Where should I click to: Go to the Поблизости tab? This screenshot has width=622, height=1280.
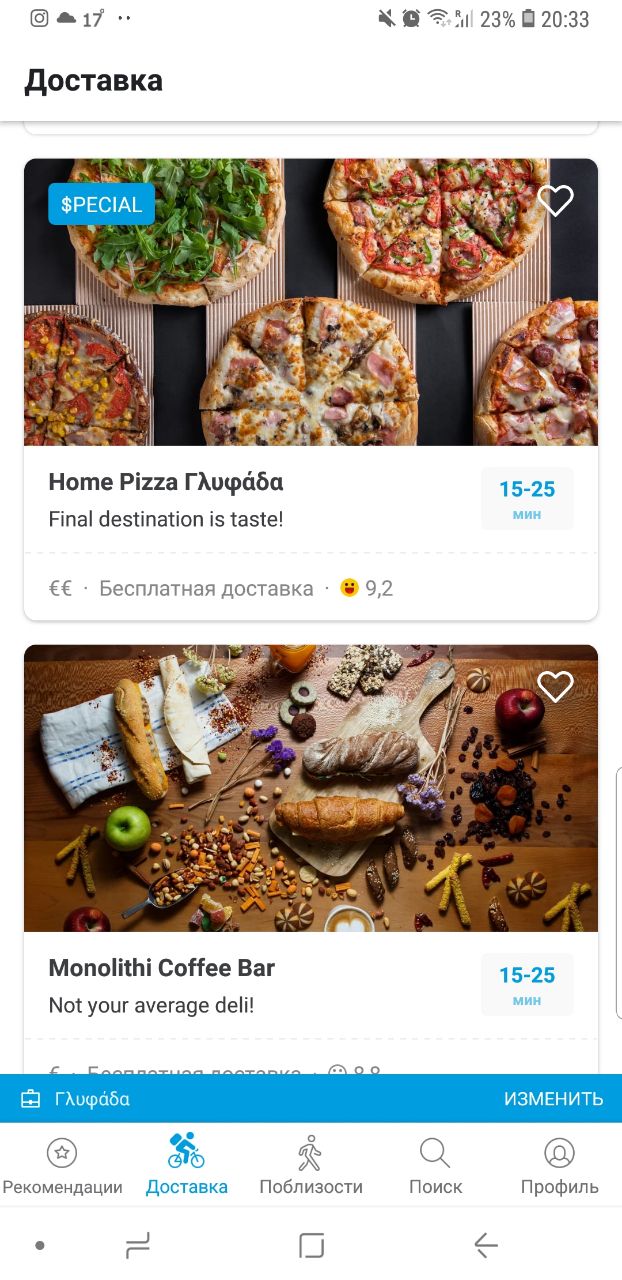click(310, 1165)
